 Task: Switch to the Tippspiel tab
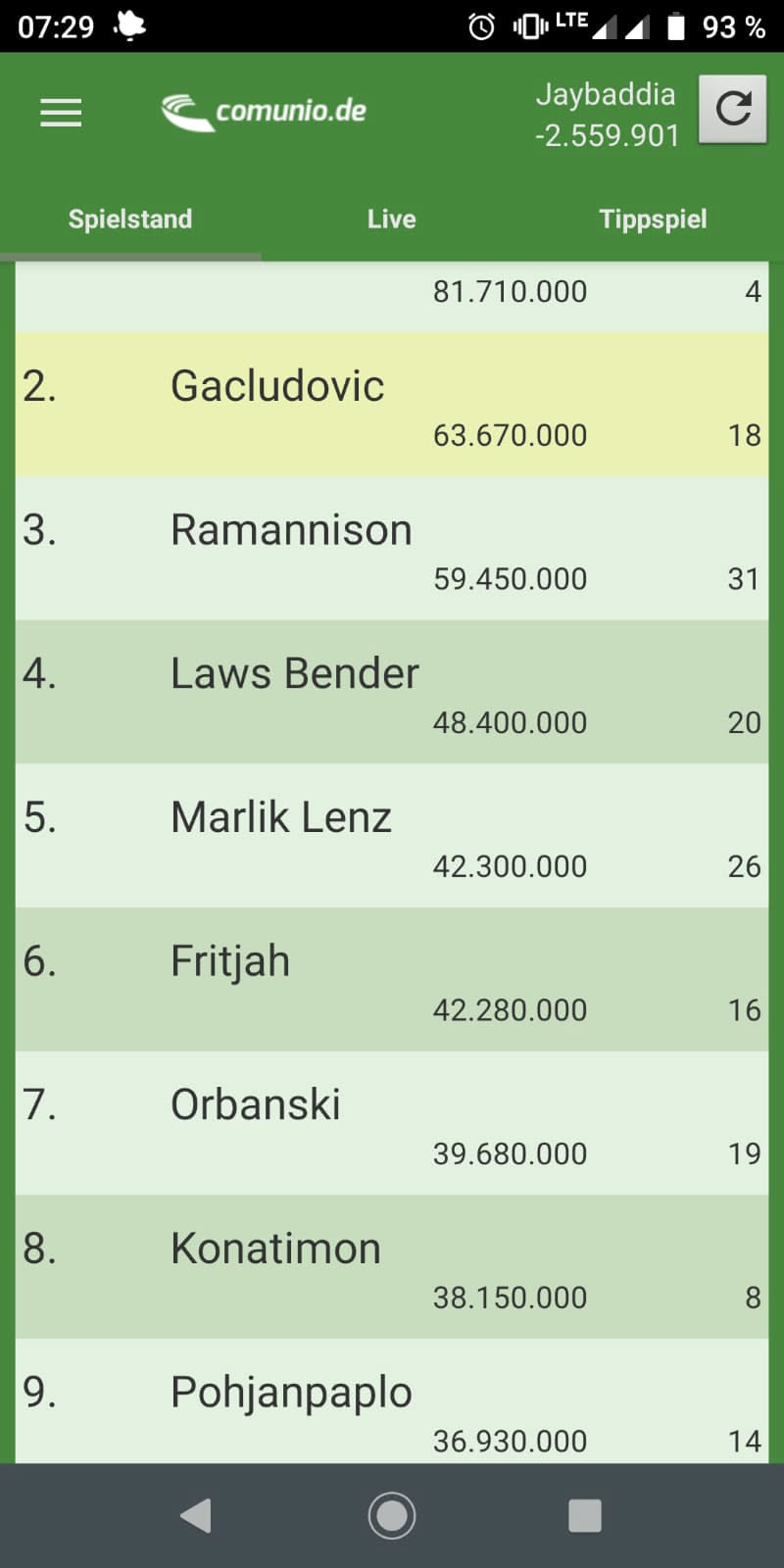tap(653, 219)
